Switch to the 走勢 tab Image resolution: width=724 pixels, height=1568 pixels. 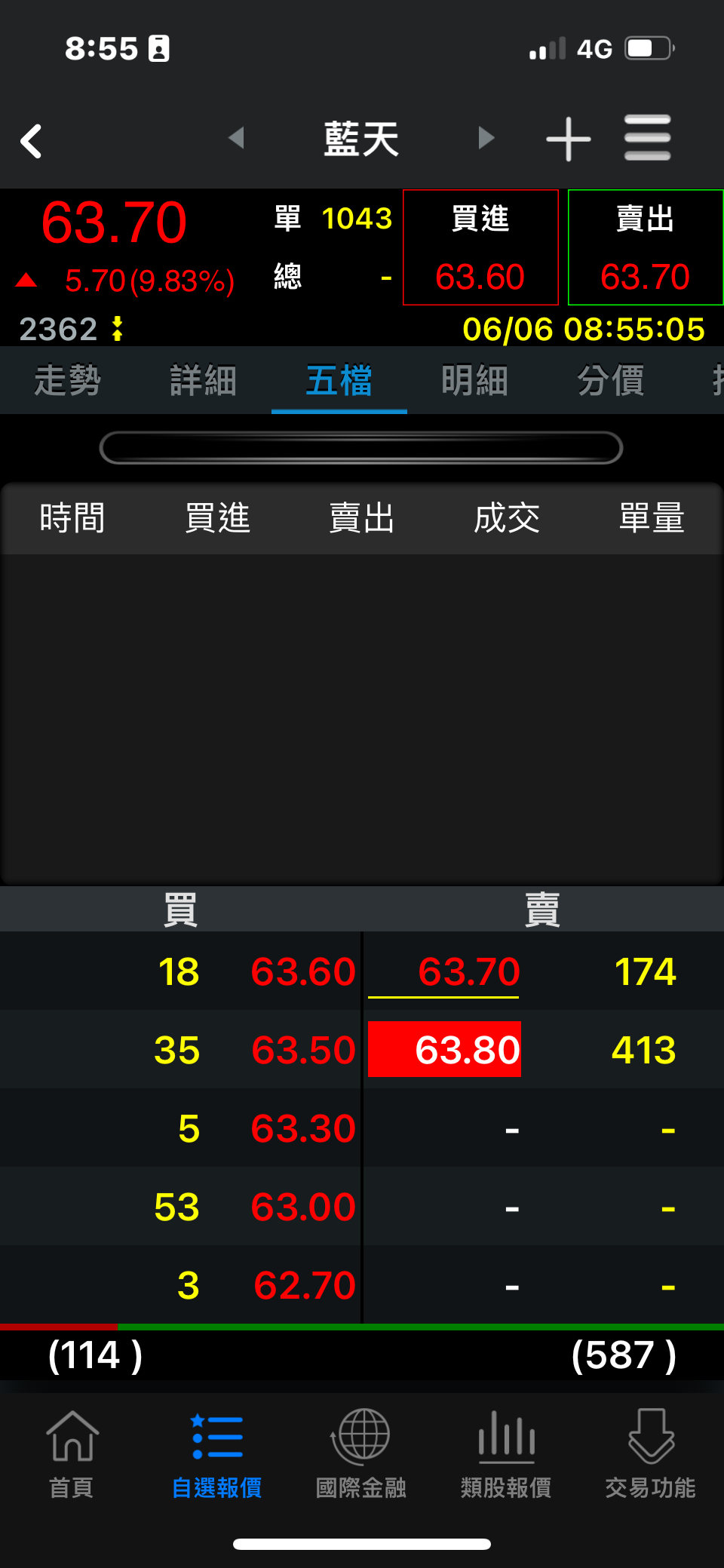tap(68, 380)
